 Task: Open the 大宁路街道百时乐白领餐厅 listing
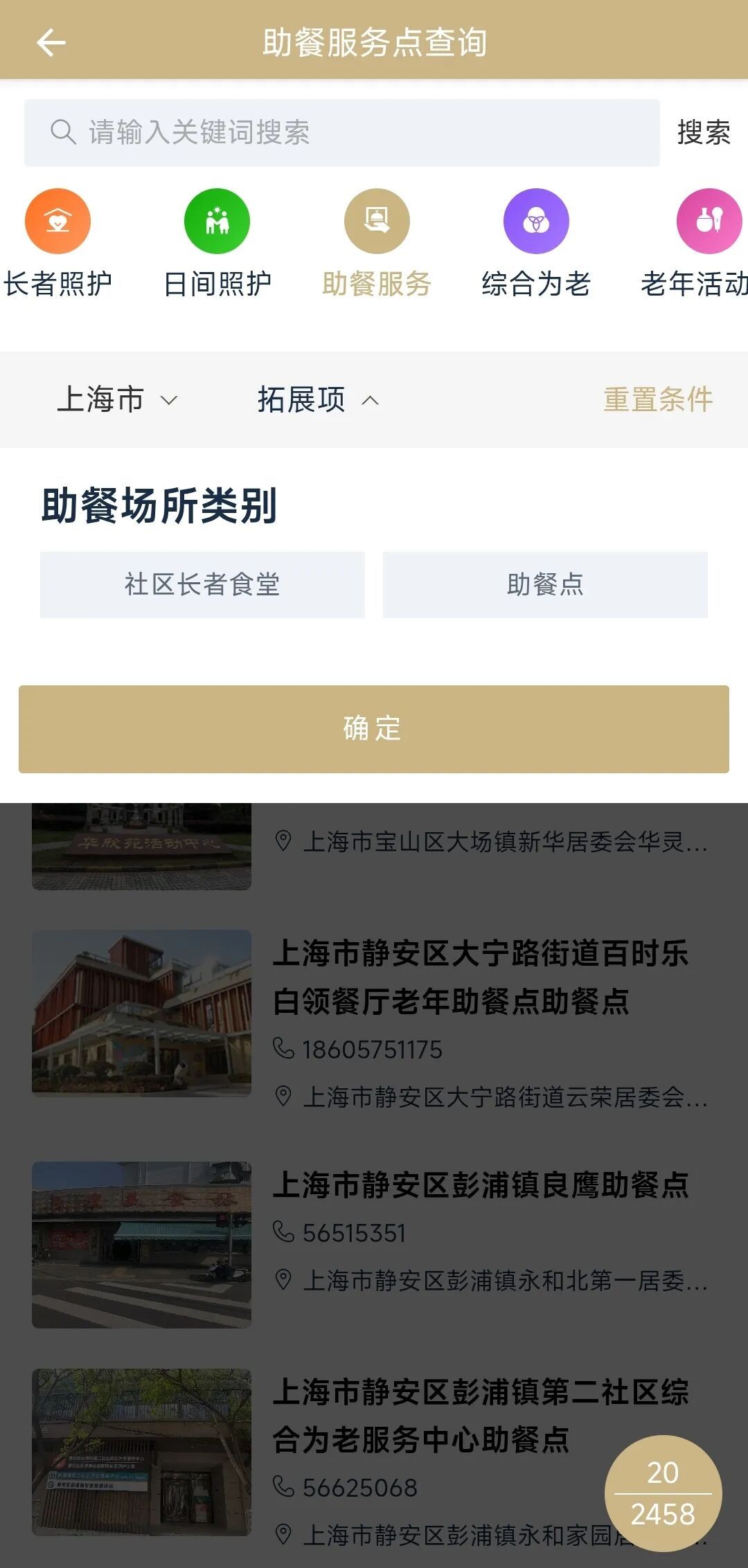tap(481, 977)
